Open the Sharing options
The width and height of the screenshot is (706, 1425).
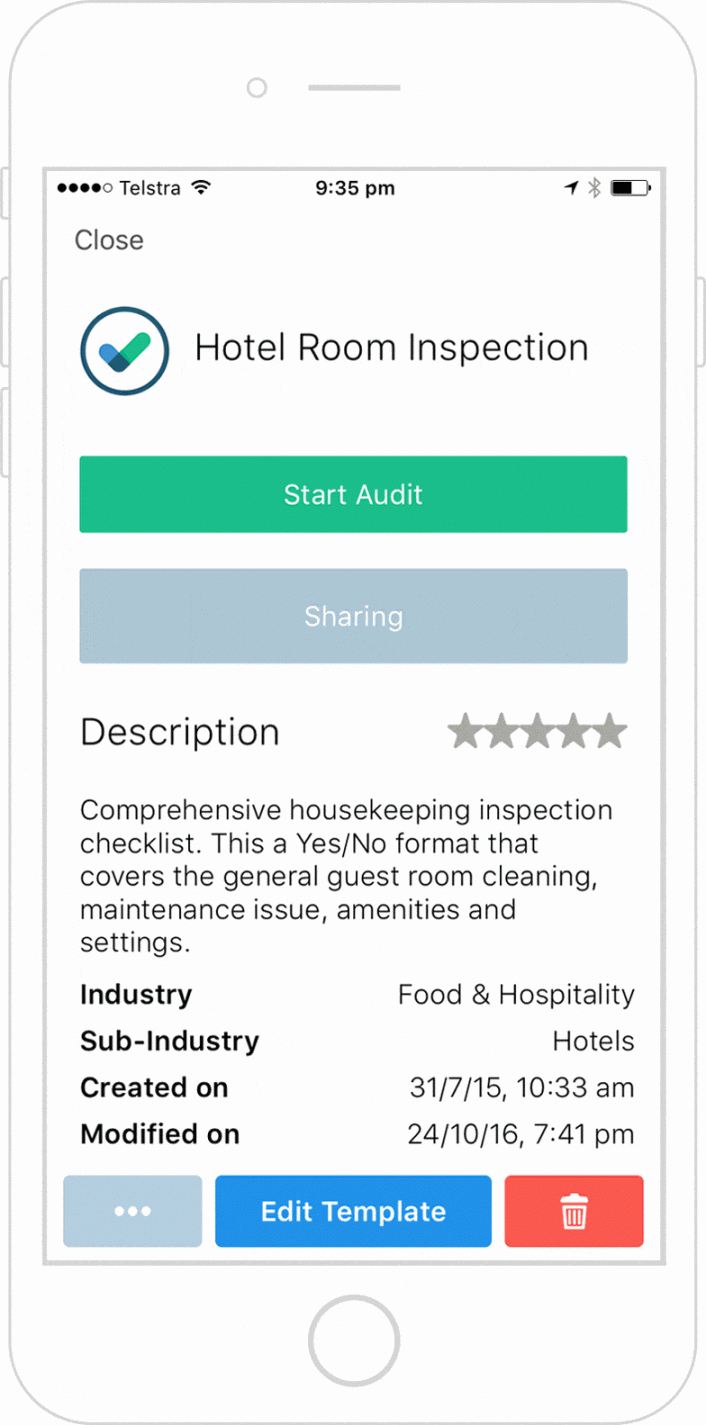click(353, 616)
